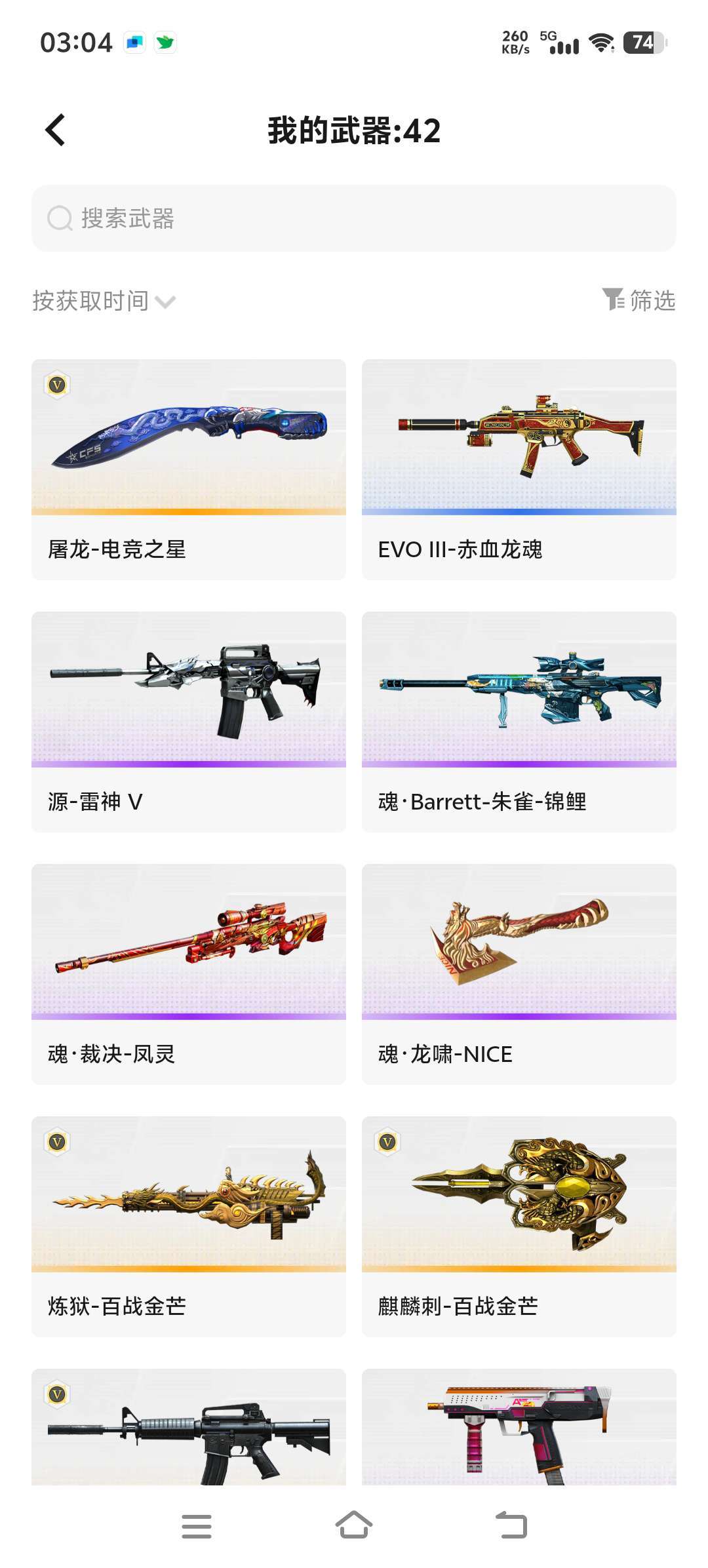Open the 屠龙-电竞之星 weapon card
The height and width of the screenshot is (1568, 708).
point(189,469)
